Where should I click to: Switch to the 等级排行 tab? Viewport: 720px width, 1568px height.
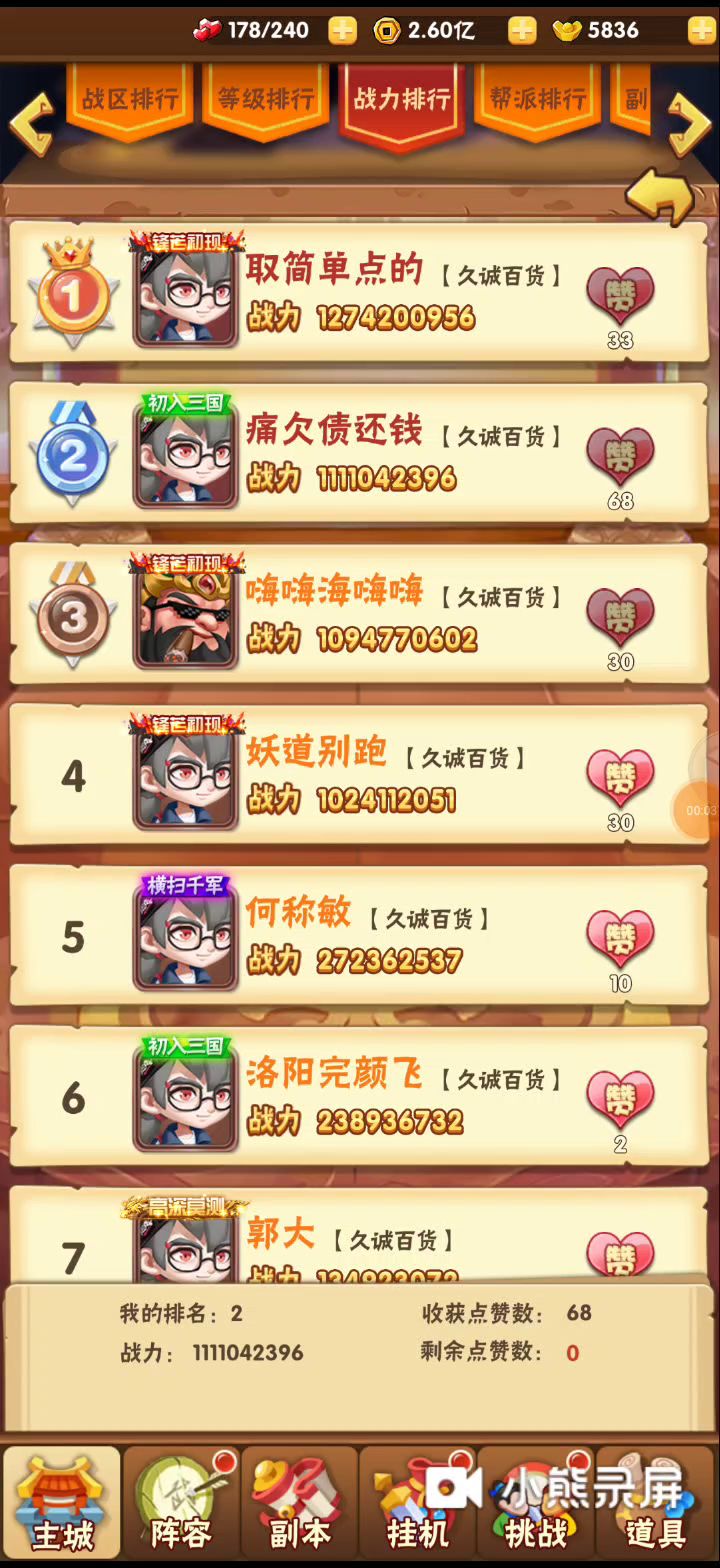tap(266, 99)
